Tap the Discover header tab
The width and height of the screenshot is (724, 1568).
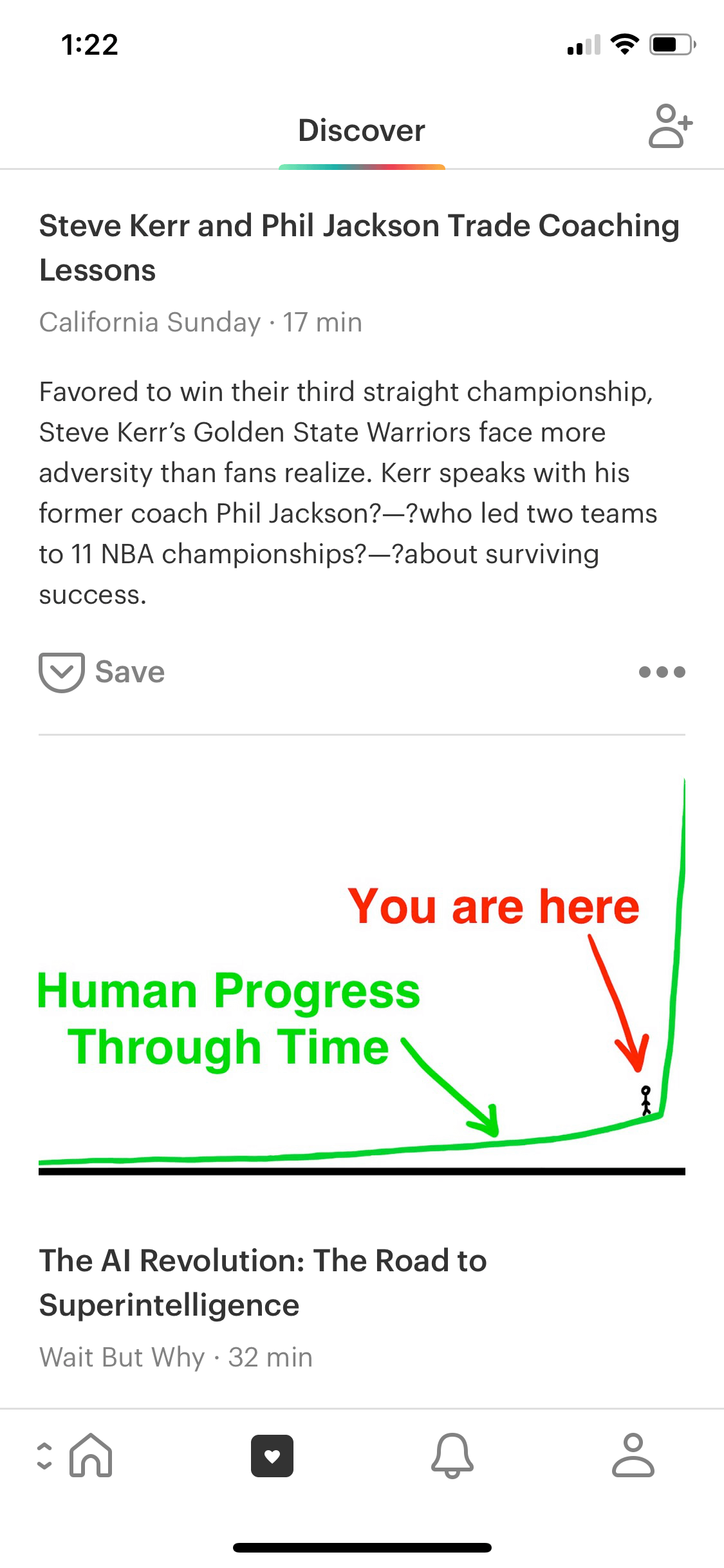[362, 131]
